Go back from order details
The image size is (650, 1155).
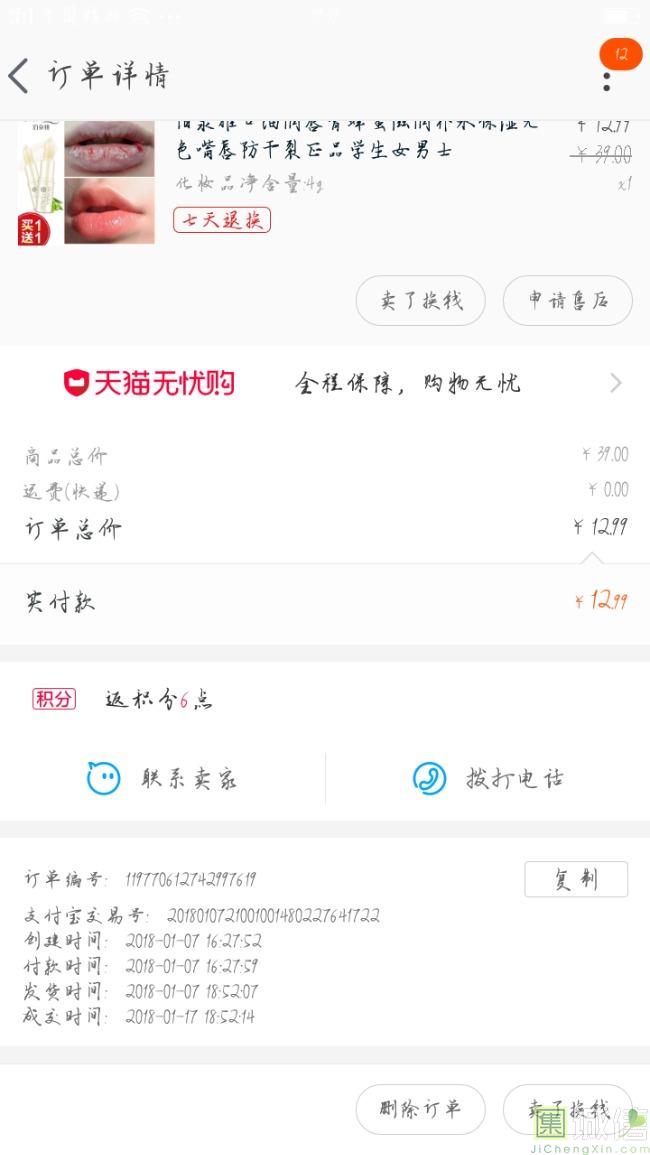tap(18, 76)
